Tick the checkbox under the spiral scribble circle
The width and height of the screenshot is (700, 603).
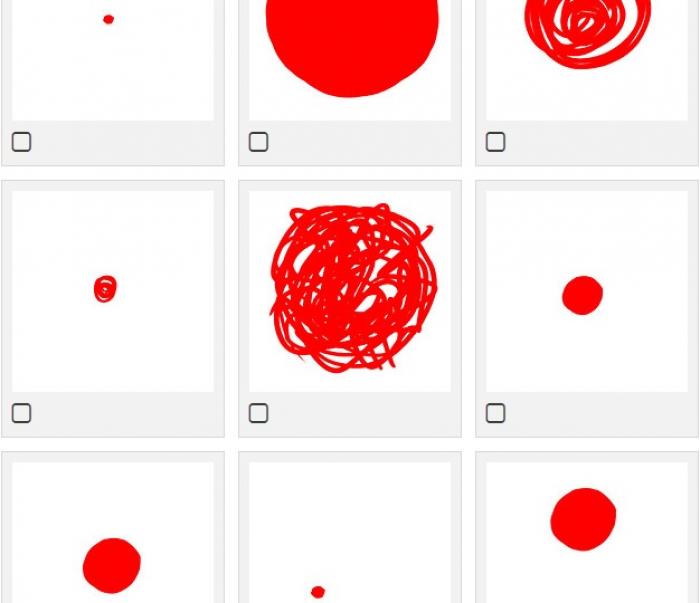pyautogui.click(x=495, y=142)
